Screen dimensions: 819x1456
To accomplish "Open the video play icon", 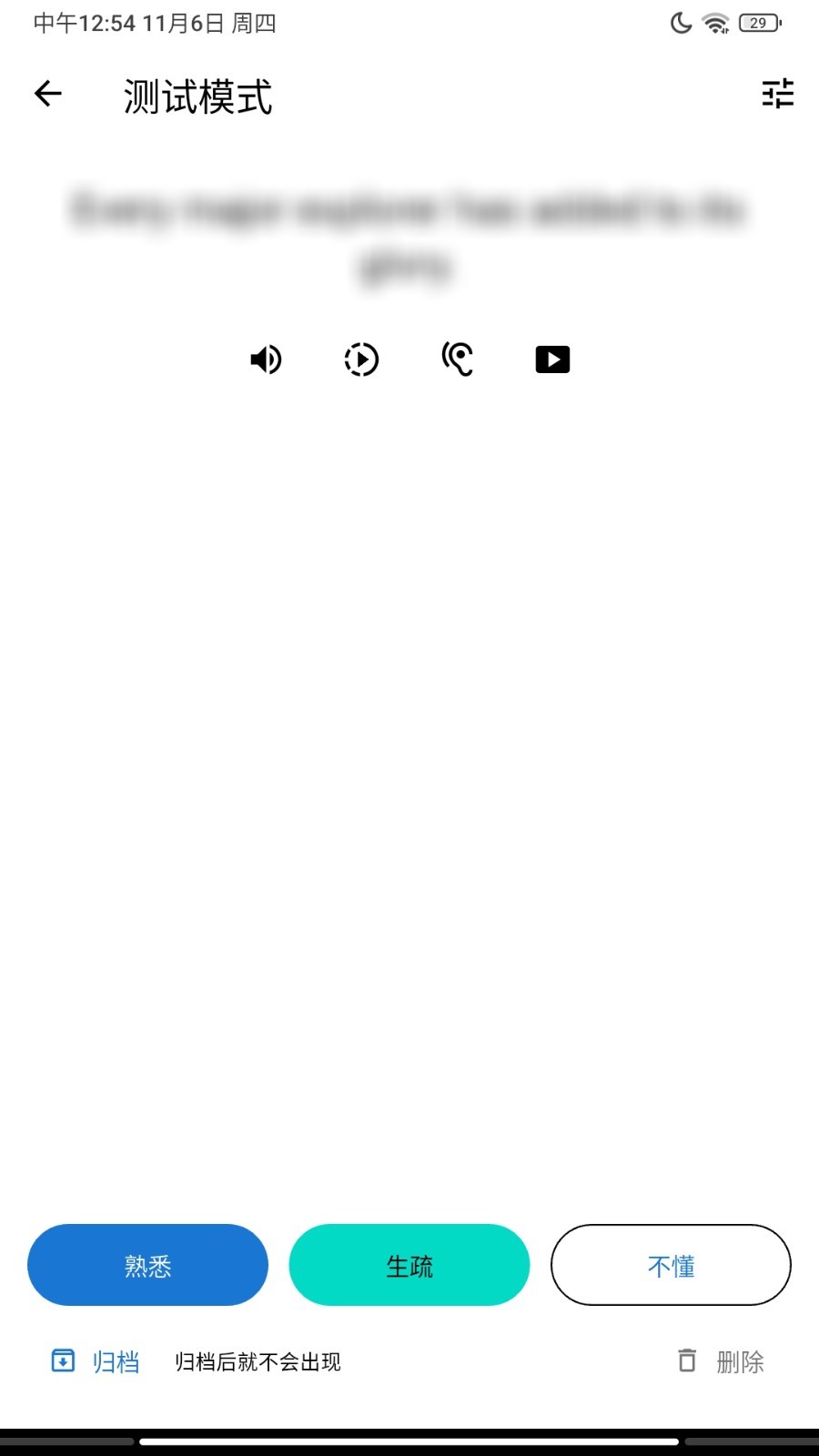I will pyautogui.click(x=552, y=359).
